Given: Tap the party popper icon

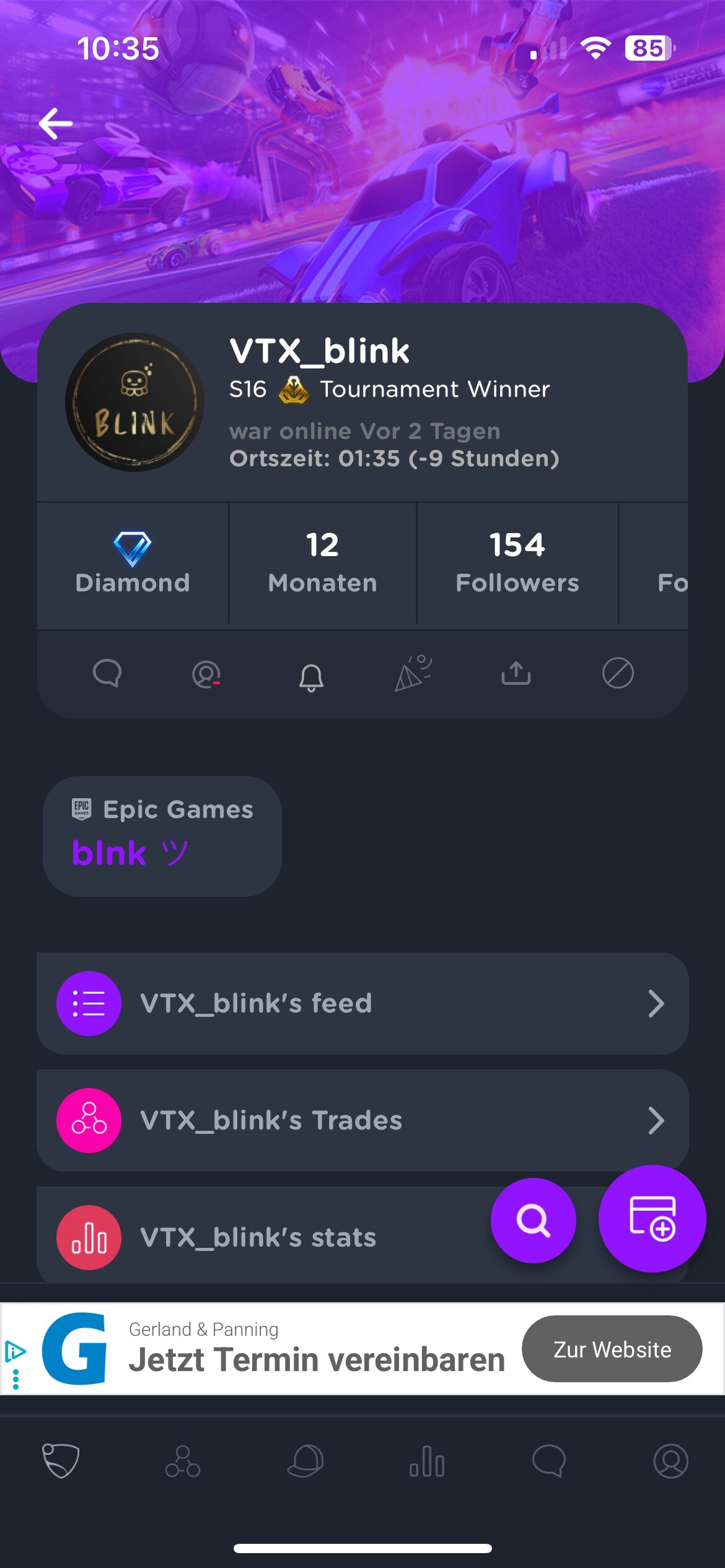Looking at the screenshot, I should coord(413,673).
